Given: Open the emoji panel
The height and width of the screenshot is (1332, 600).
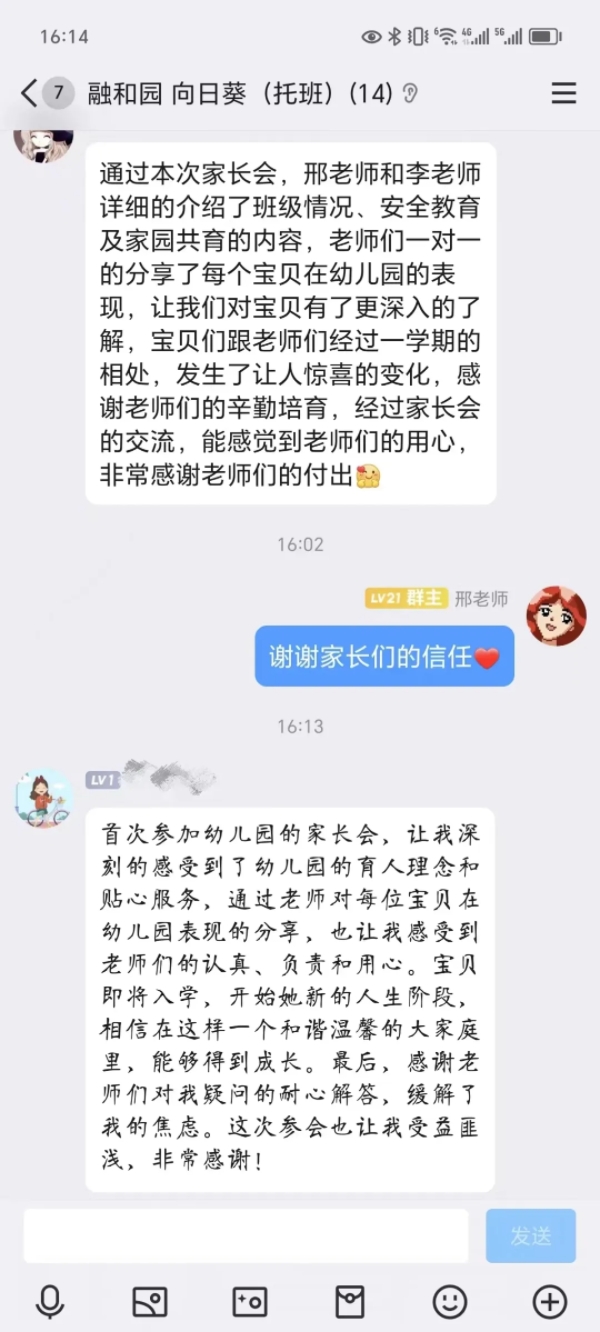Looking at the screenshot, I should [x=450, y=1301].
